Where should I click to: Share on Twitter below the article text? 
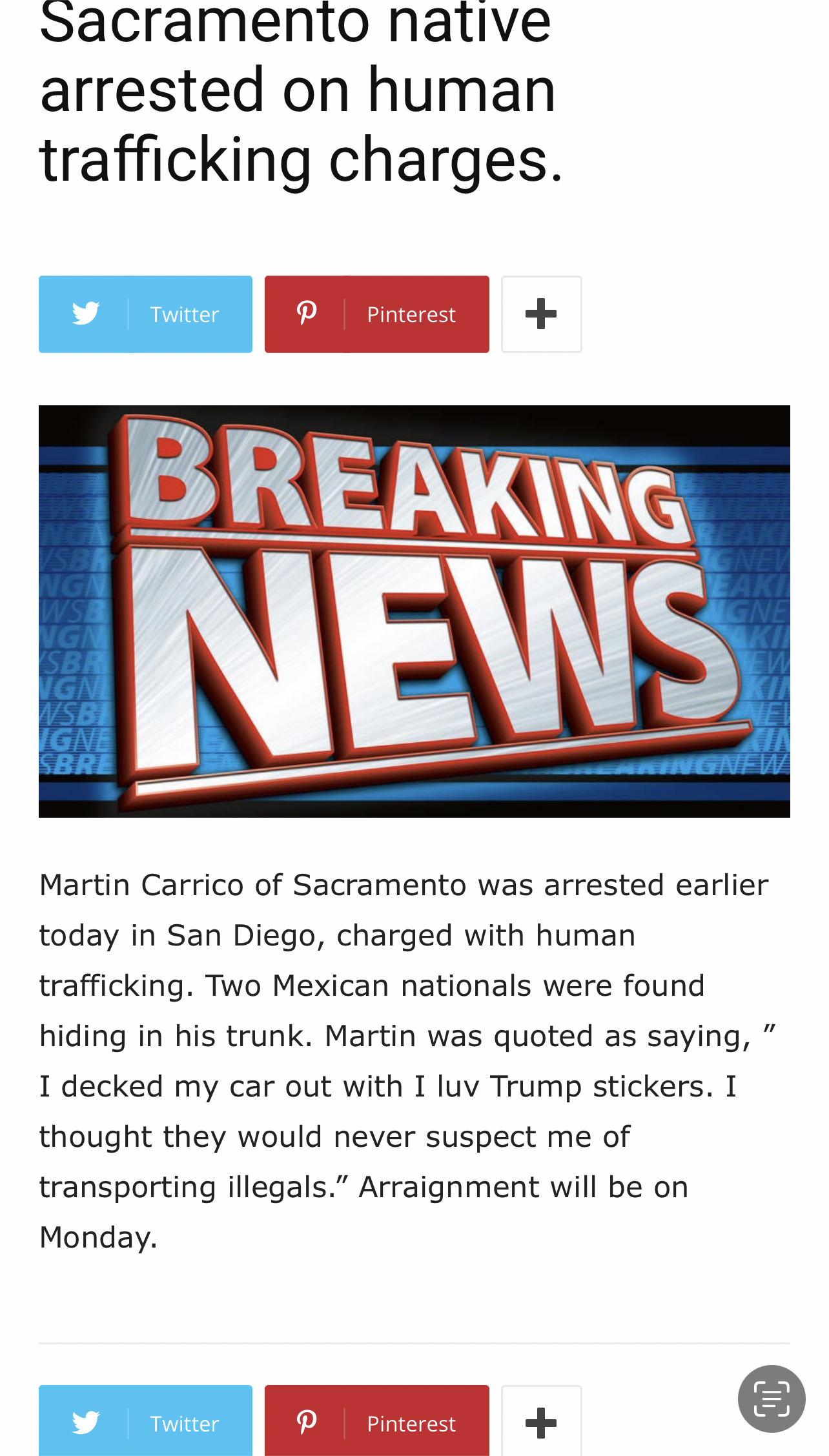click(x=145, y=1422)
